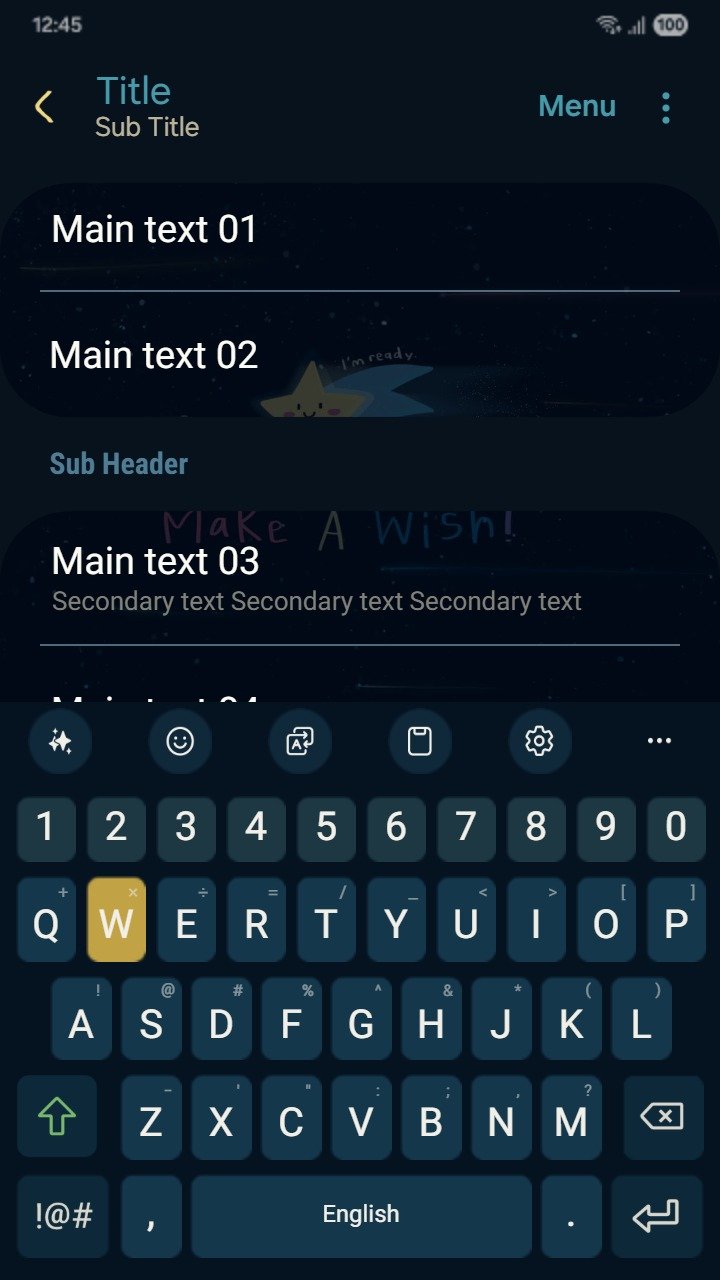Open the emoji picker
This screenshot has height=1280, width=720.
(180, 741)
